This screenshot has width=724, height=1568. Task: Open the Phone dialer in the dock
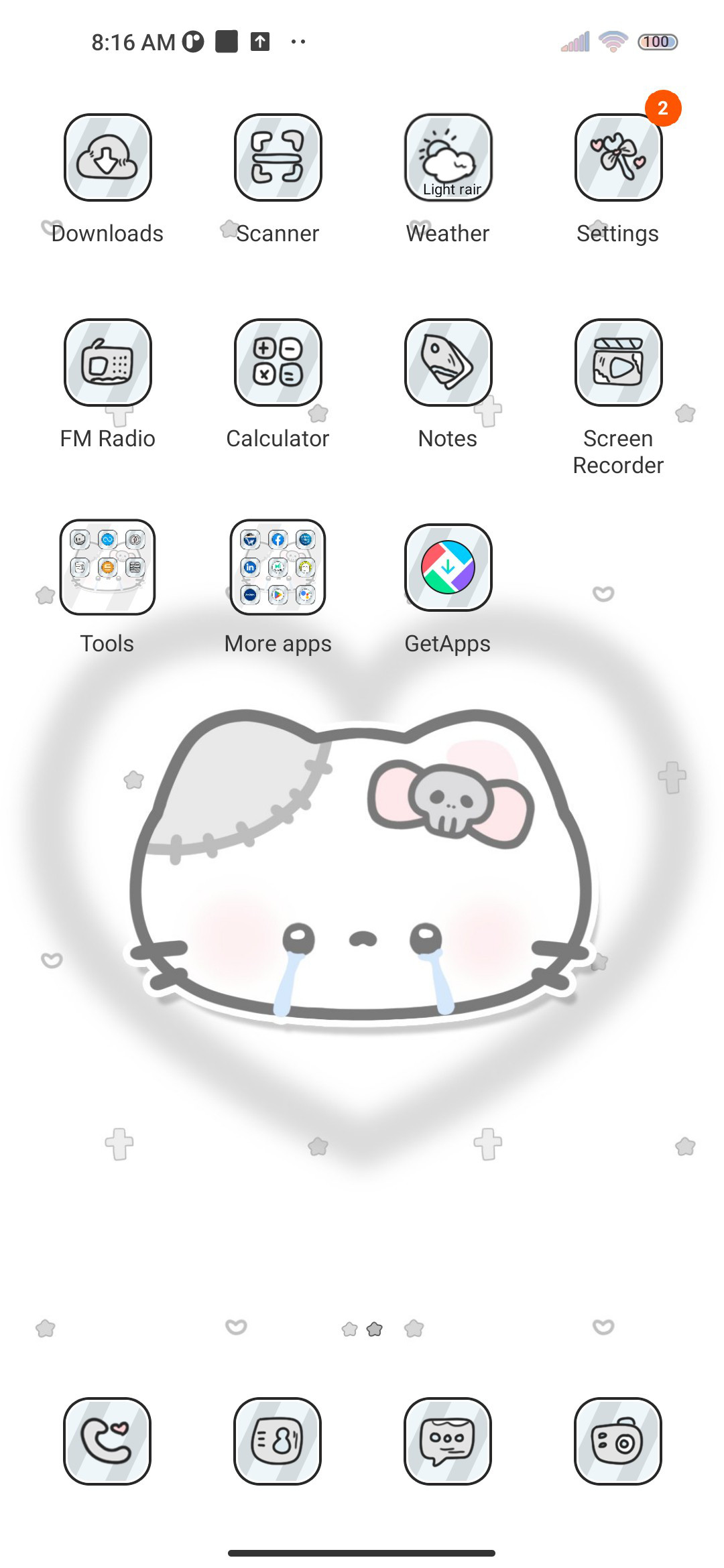point(107,1441)
